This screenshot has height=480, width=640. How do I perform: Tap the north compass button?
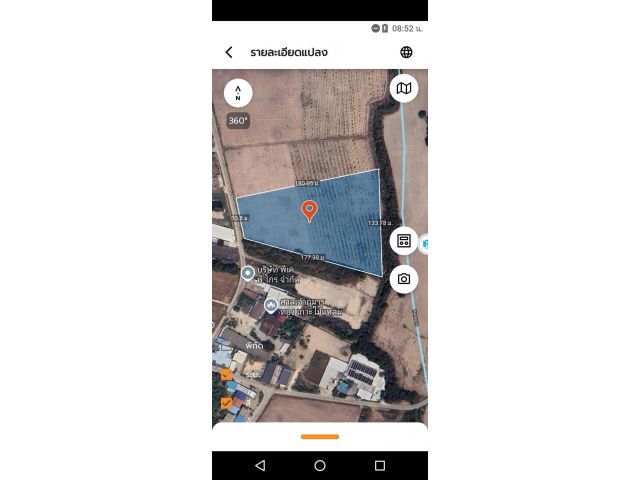pyautogui.click(x=238, y=93)
